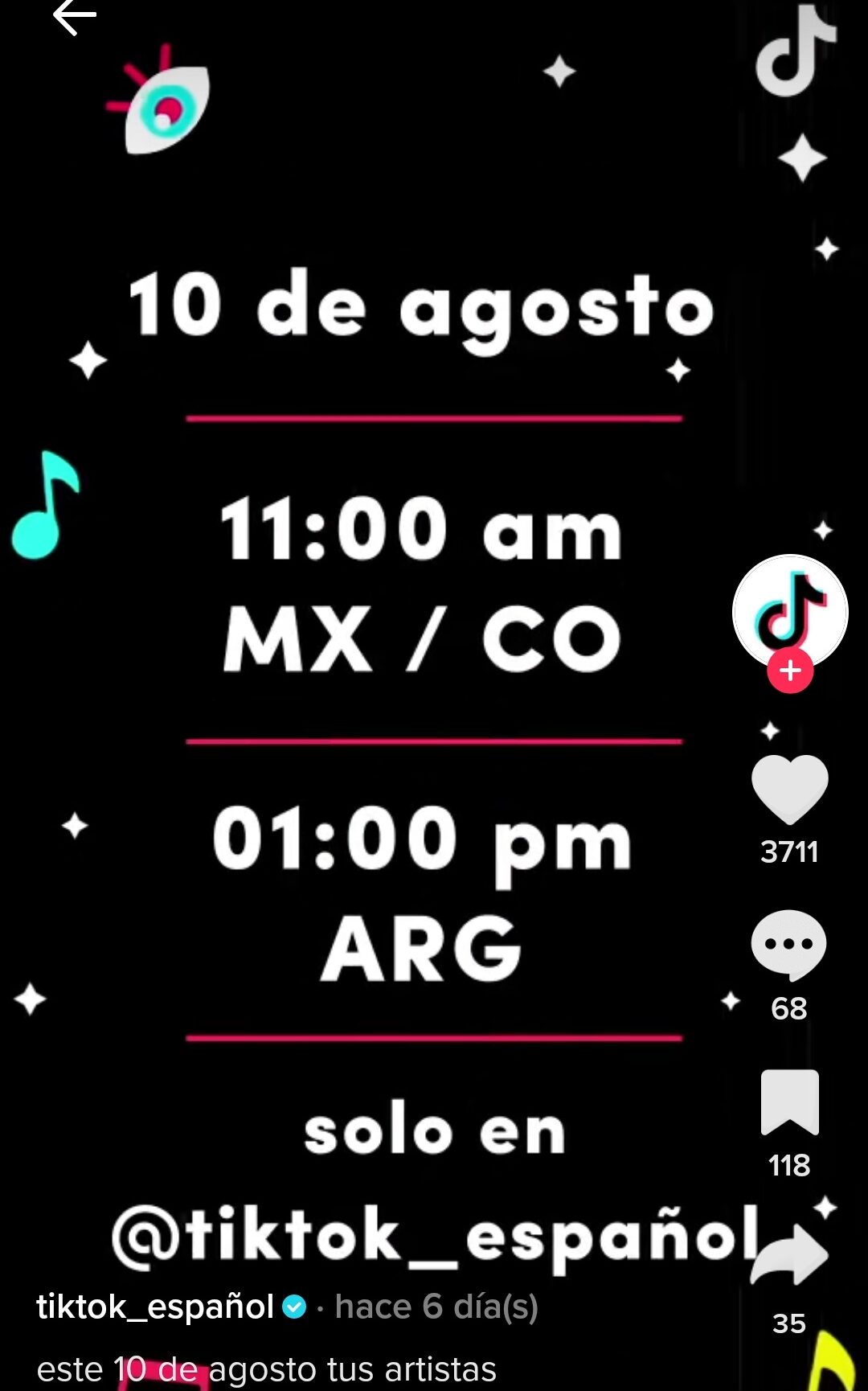Open the tiktok_español username
This screenshot has height=1391, width=868.
tap(155, 1307)
